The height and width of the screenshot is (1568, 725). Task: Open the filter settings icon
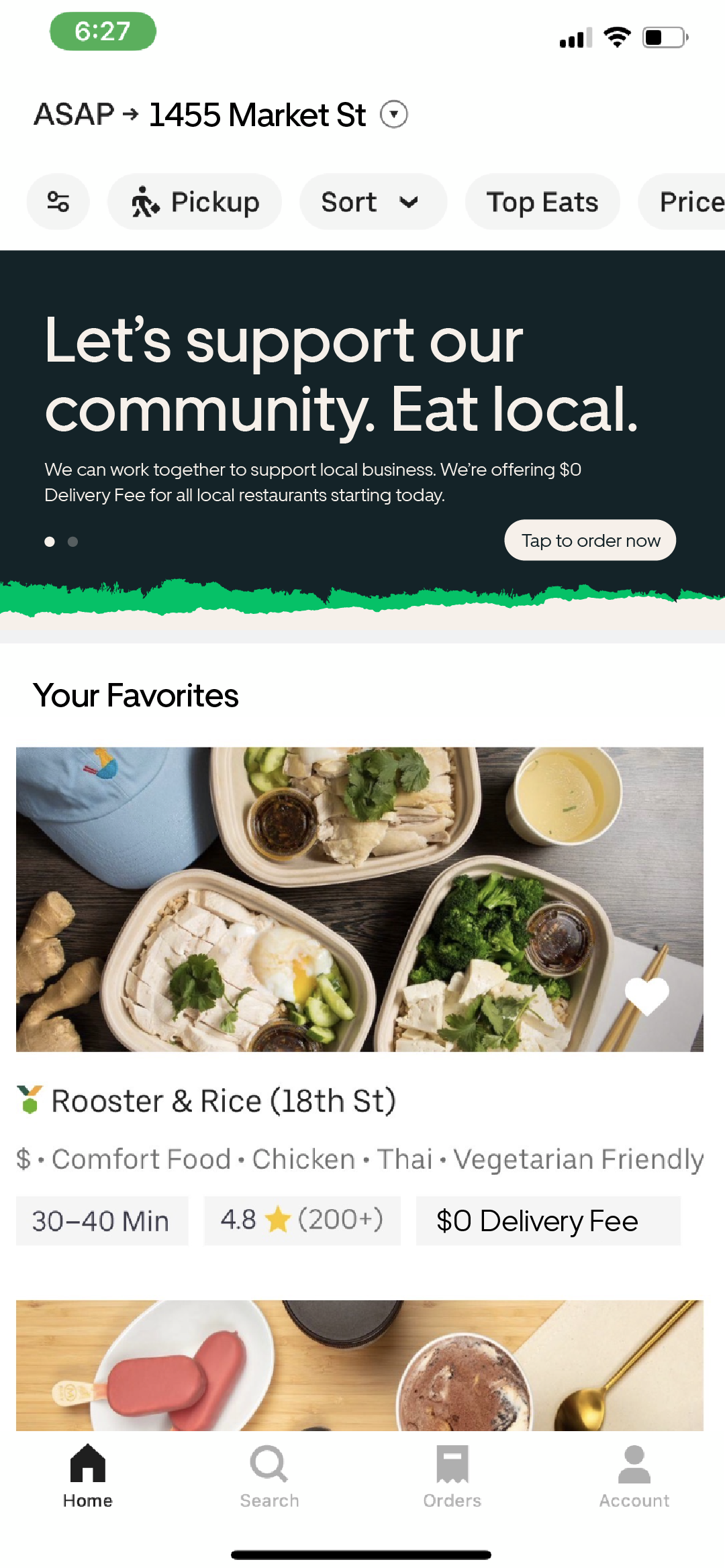click(58, 202)
